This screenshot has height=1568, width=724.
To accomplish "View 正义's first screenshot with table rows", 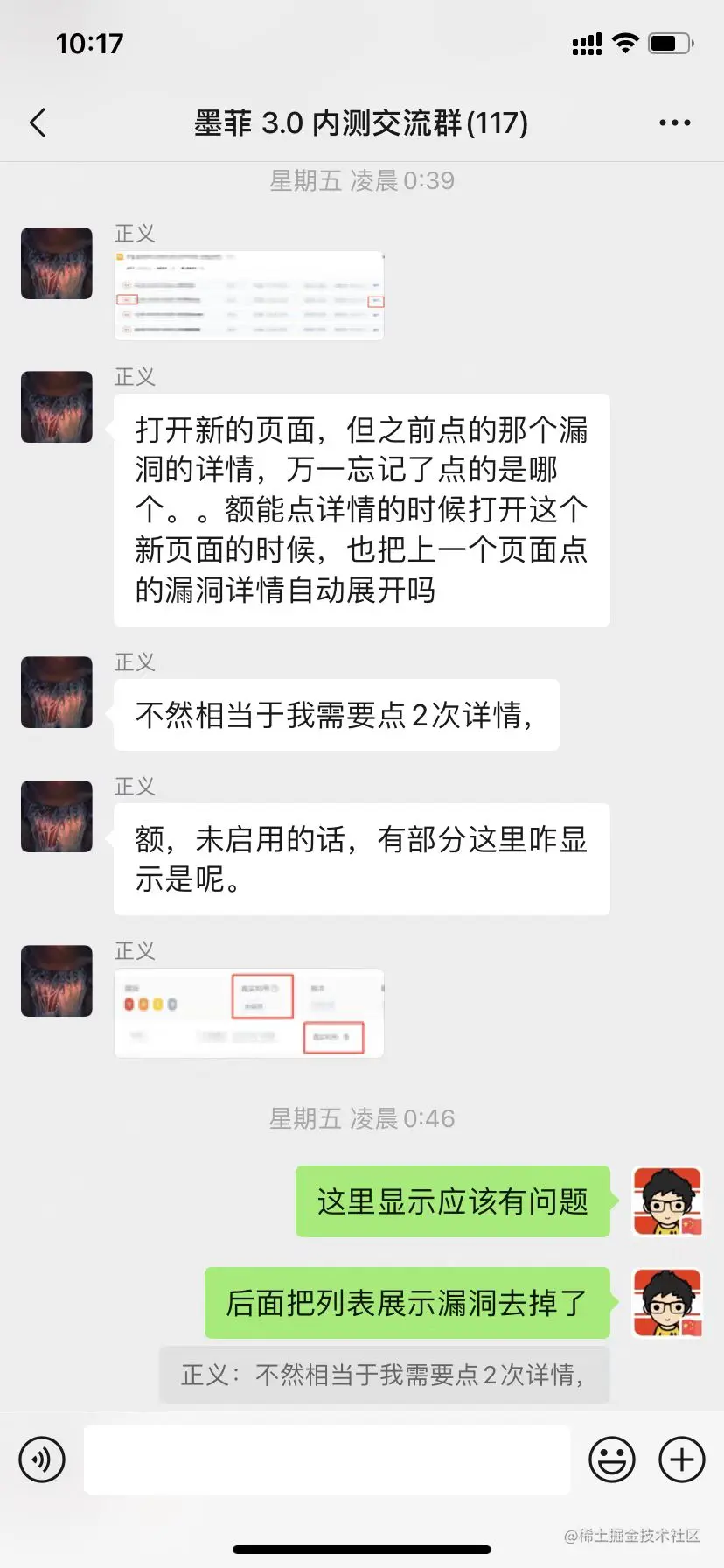I will click(249, 296).
